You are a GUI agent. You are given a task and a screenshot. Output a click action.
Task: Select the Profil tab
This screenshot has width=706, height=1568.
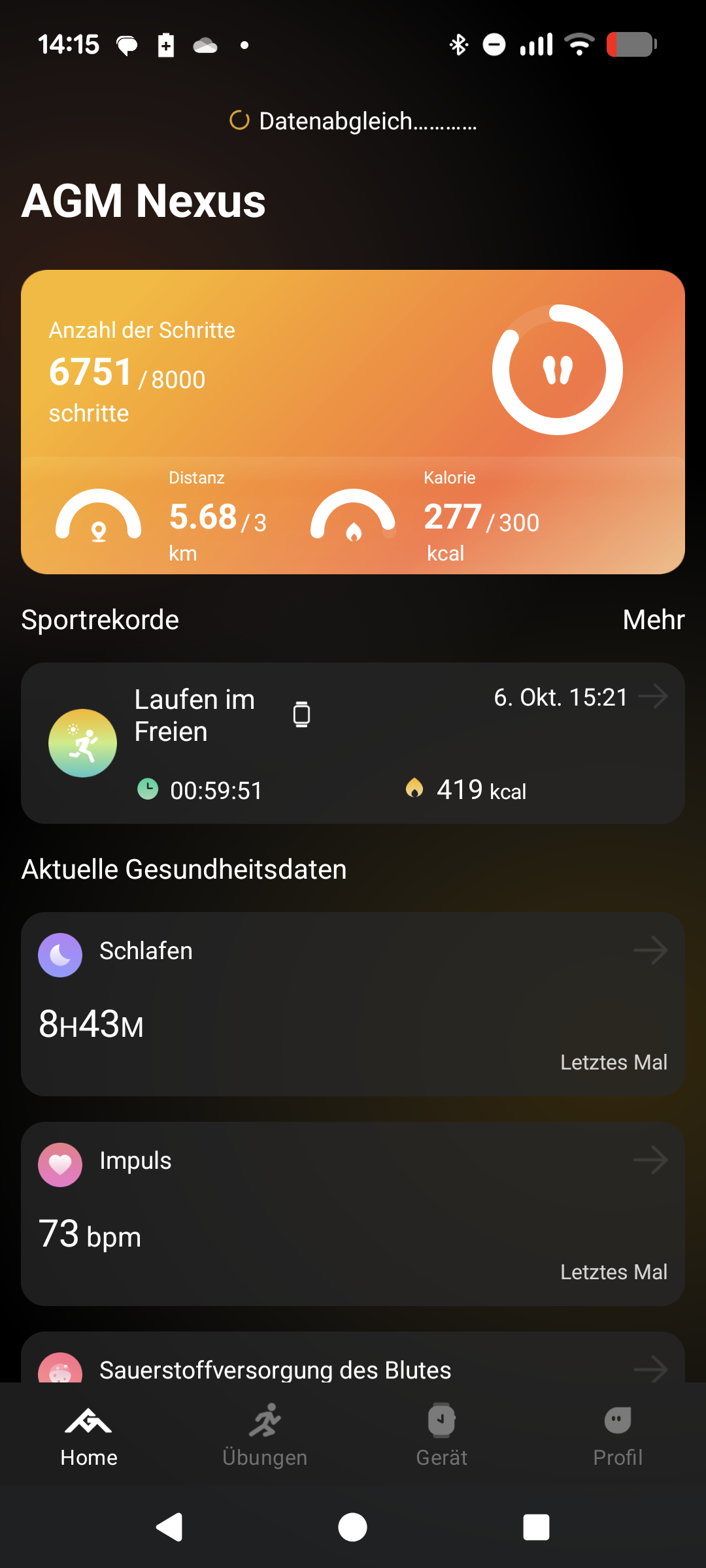coord(618,1434)
